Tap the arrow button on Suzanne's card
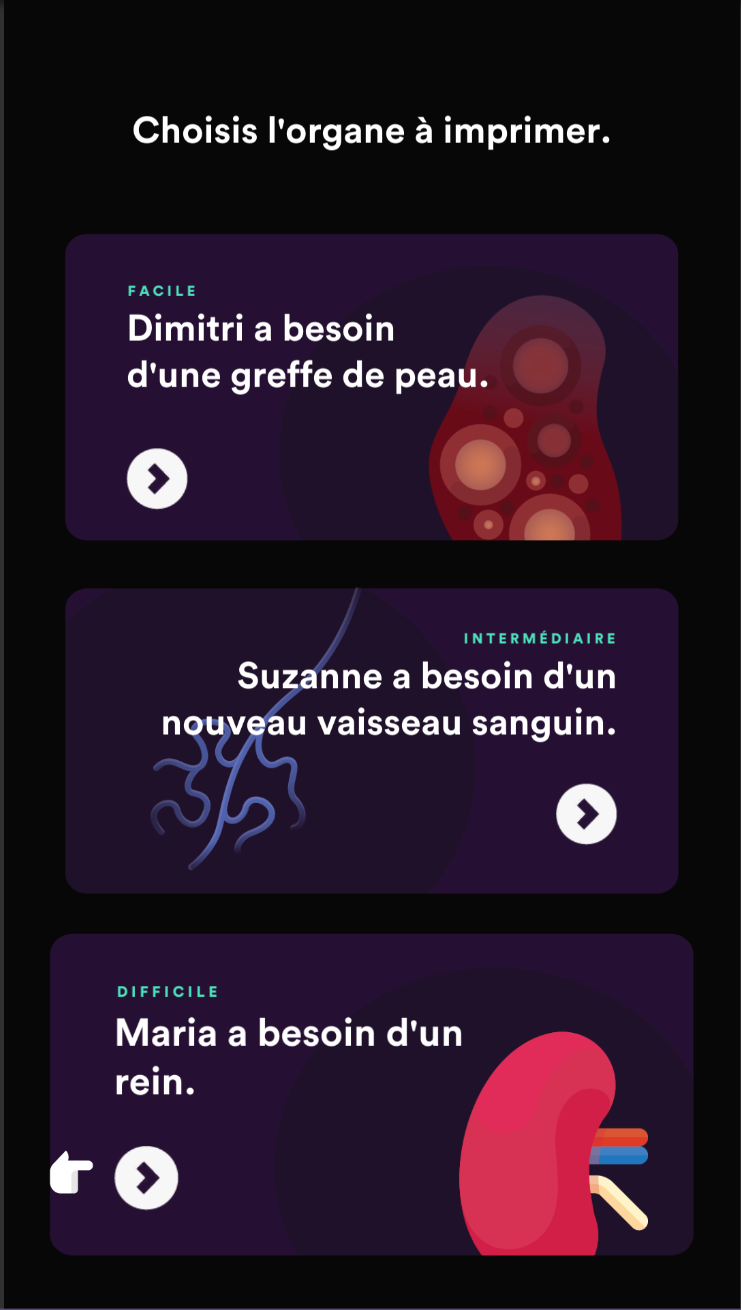Screen dimensions: 741x1310 (586, 814)
